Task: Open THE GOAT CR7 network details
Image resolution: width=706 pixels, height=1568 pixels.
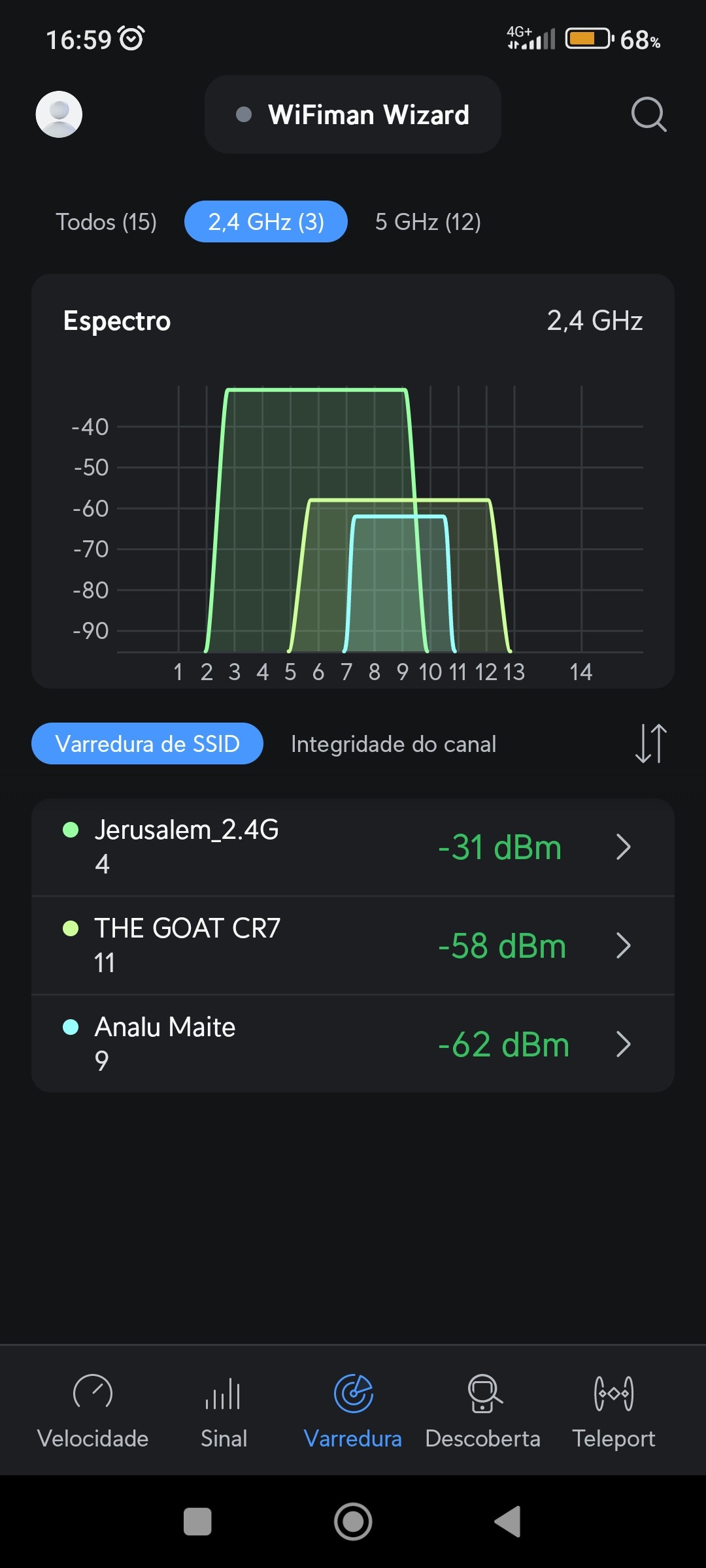Action: [x=353, y=945]
